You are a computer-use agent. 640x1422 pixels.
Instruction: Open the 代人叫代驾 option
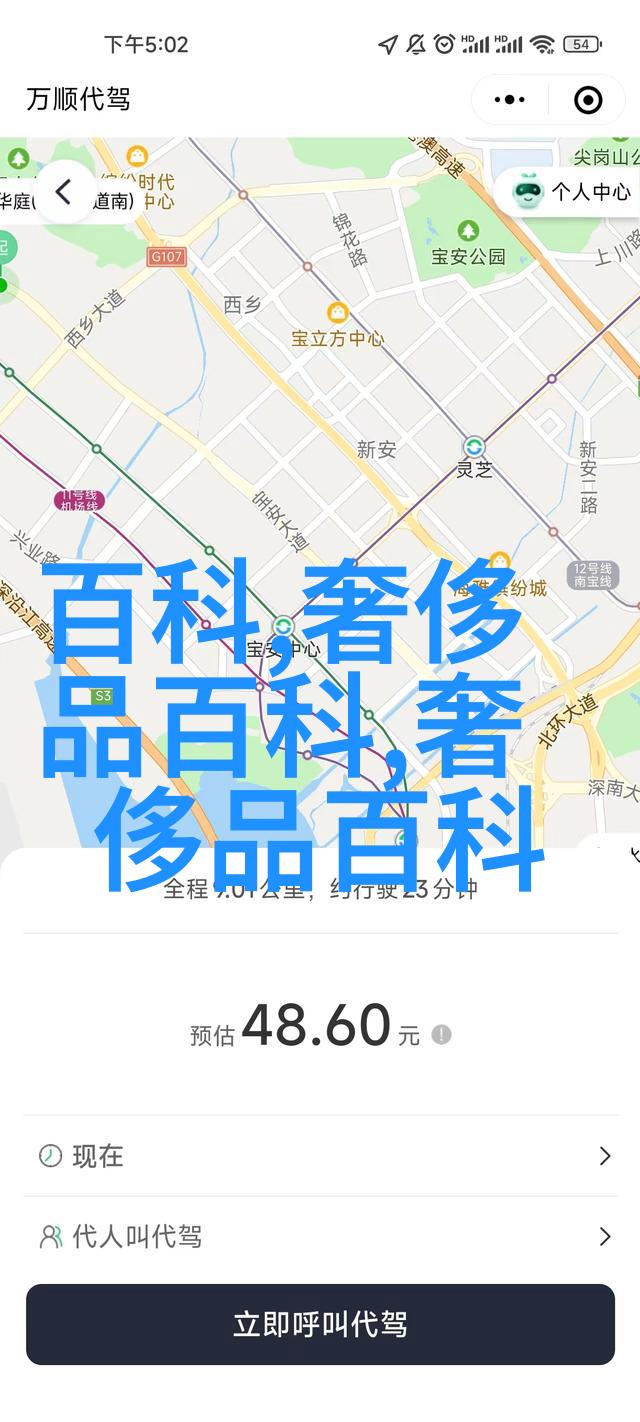pos(320,1237)
